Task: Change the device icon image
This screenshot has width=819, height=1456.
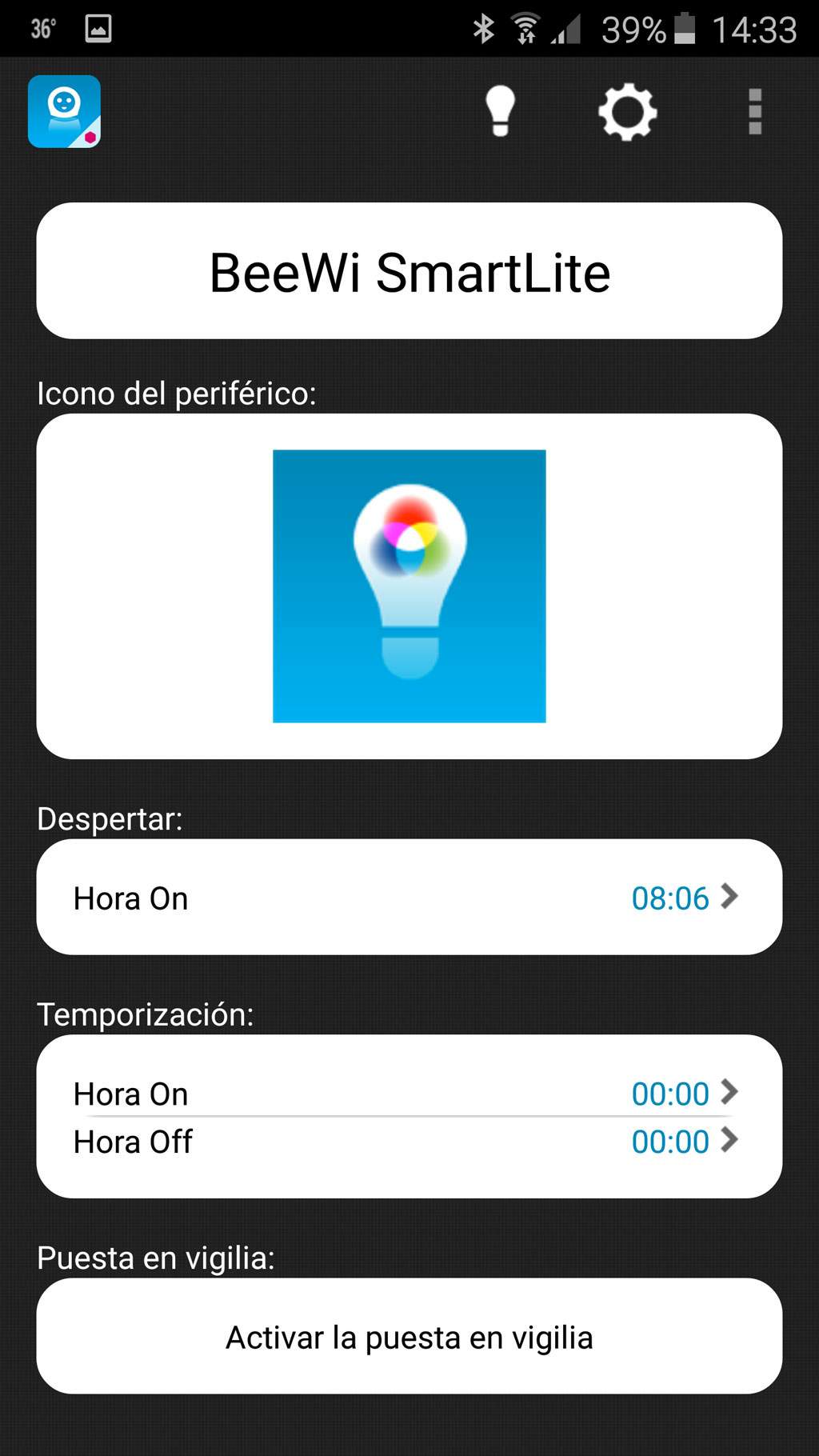Action: [x=409, y=586]
